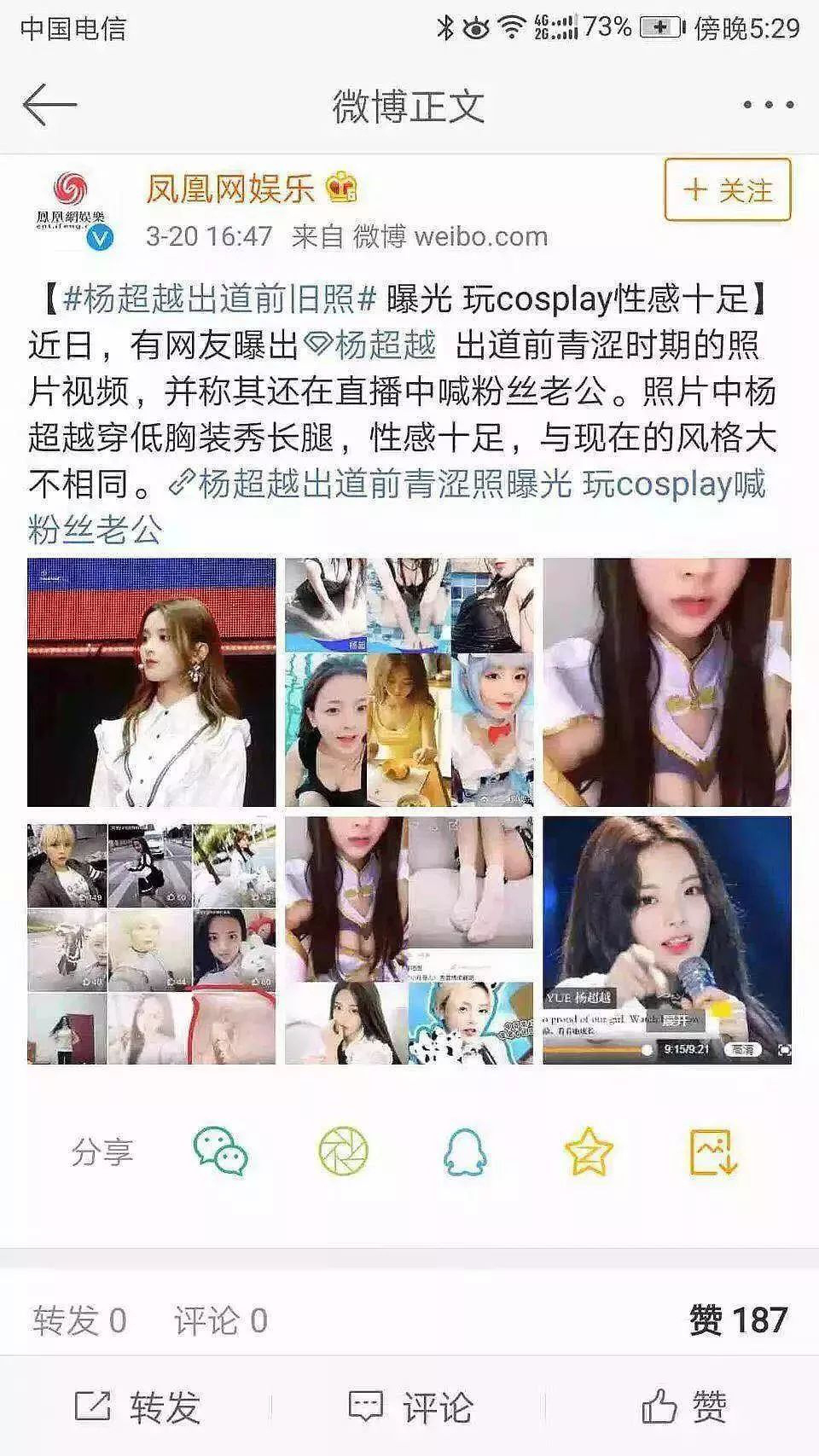Go back using the arrow
819x1456 pixels.
tap(49, 105)
